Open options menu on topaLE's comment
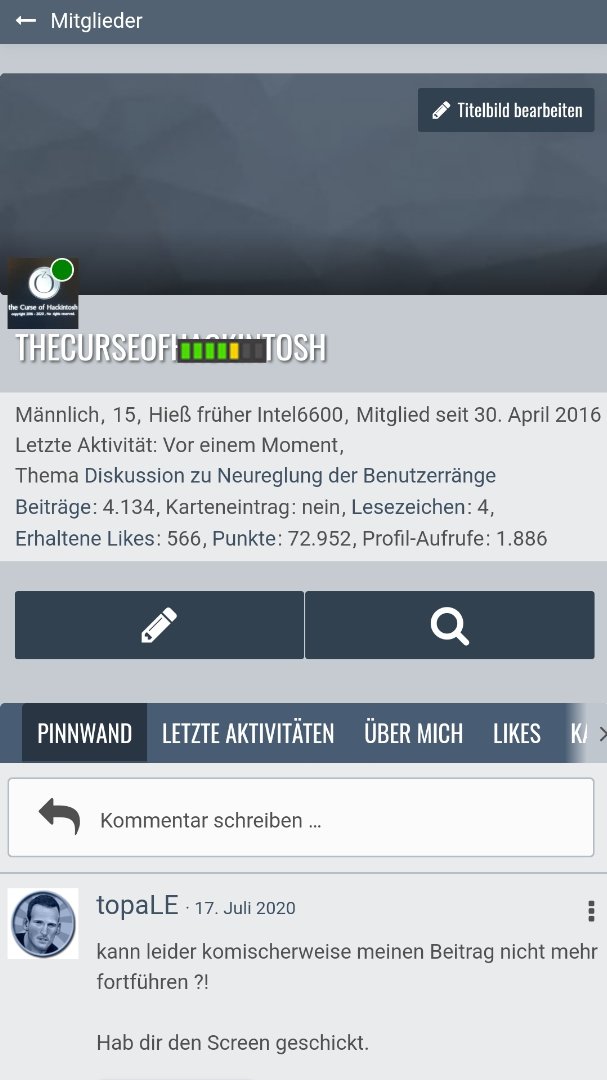 click(591, 910)
